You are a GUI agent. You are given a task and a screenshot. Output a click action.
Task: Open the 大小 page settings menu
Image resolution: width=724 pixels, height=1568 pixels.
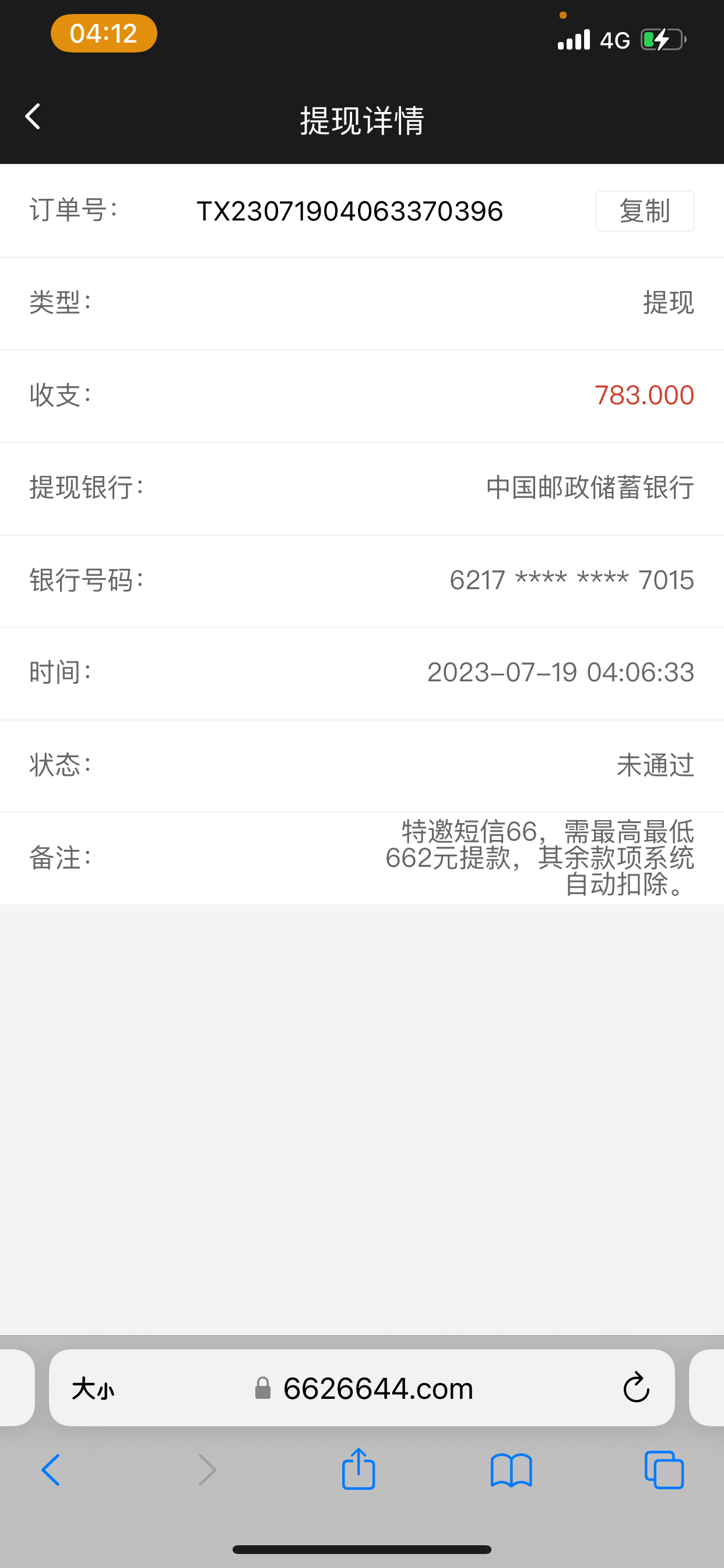pyautogui.click(x=93, y=1389)
